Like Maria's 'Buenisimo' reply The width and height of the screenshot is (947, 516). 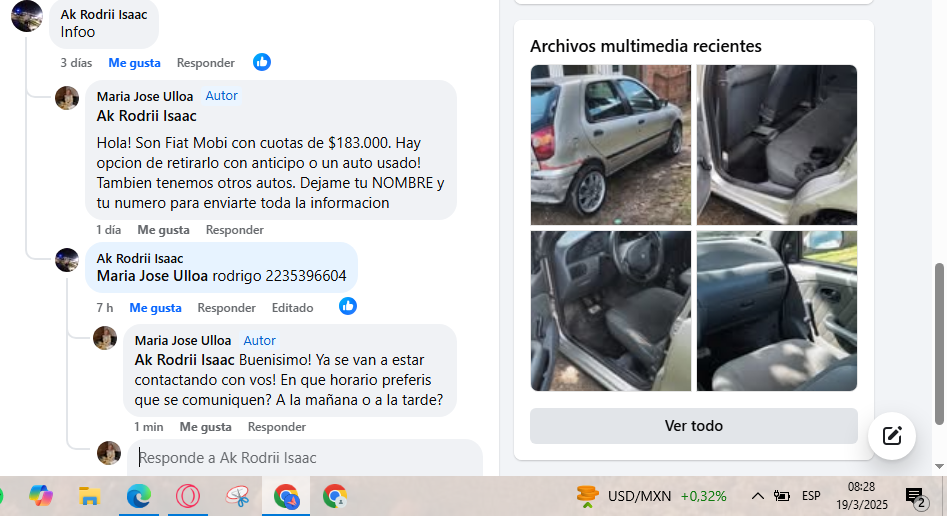click(x=205, y=427)
